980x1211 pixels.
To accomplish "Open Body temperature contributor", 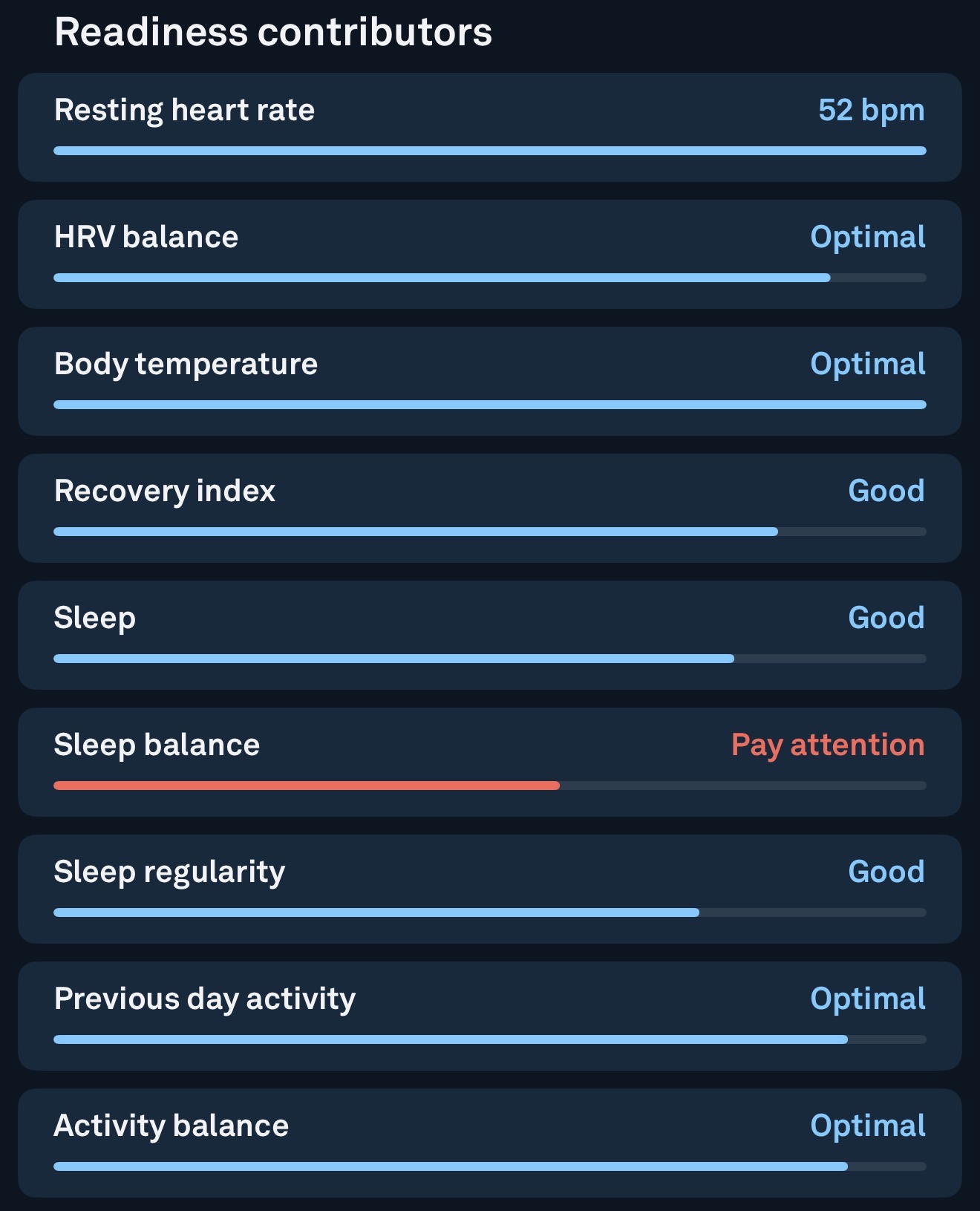I will click(490, 381).
